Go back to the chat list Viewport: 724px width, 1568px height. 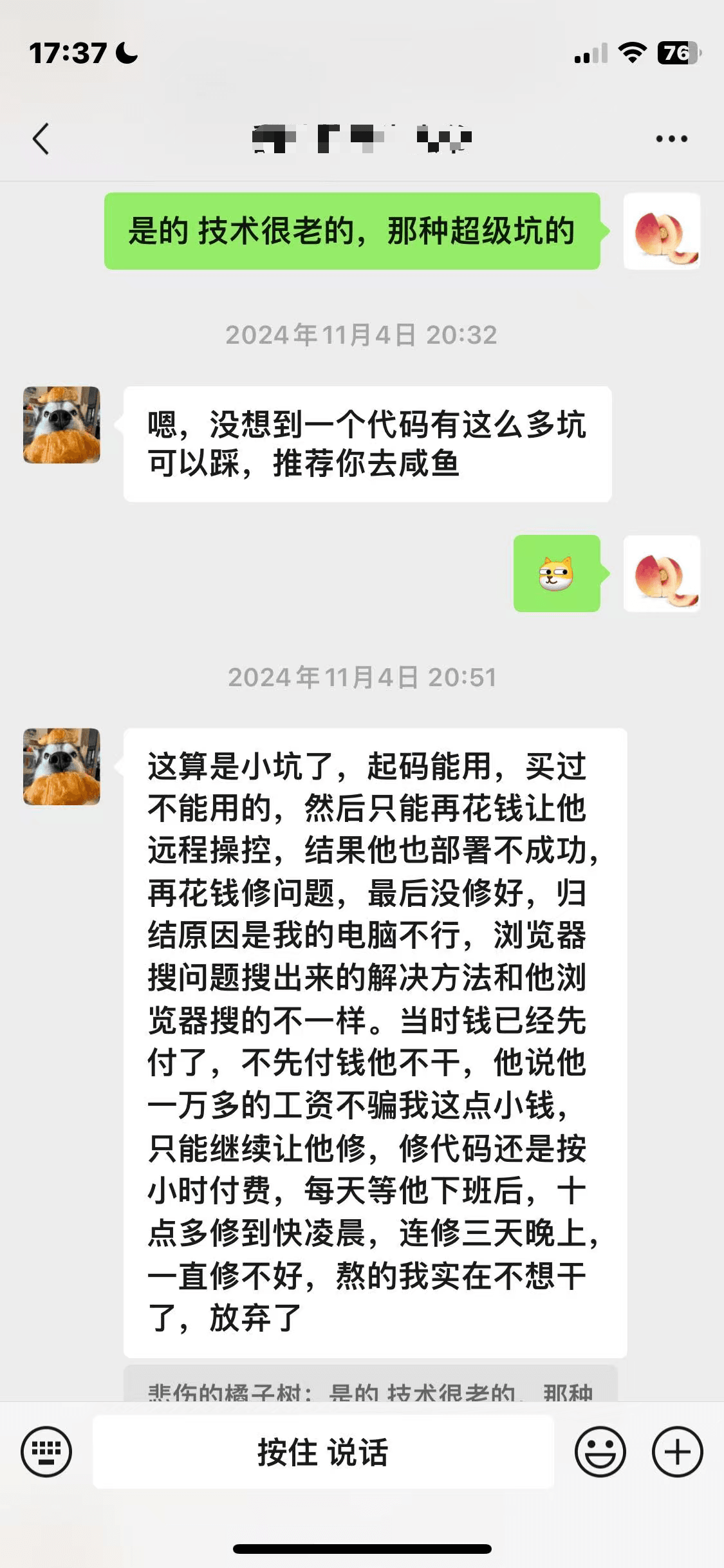click(x=41, y=139)
